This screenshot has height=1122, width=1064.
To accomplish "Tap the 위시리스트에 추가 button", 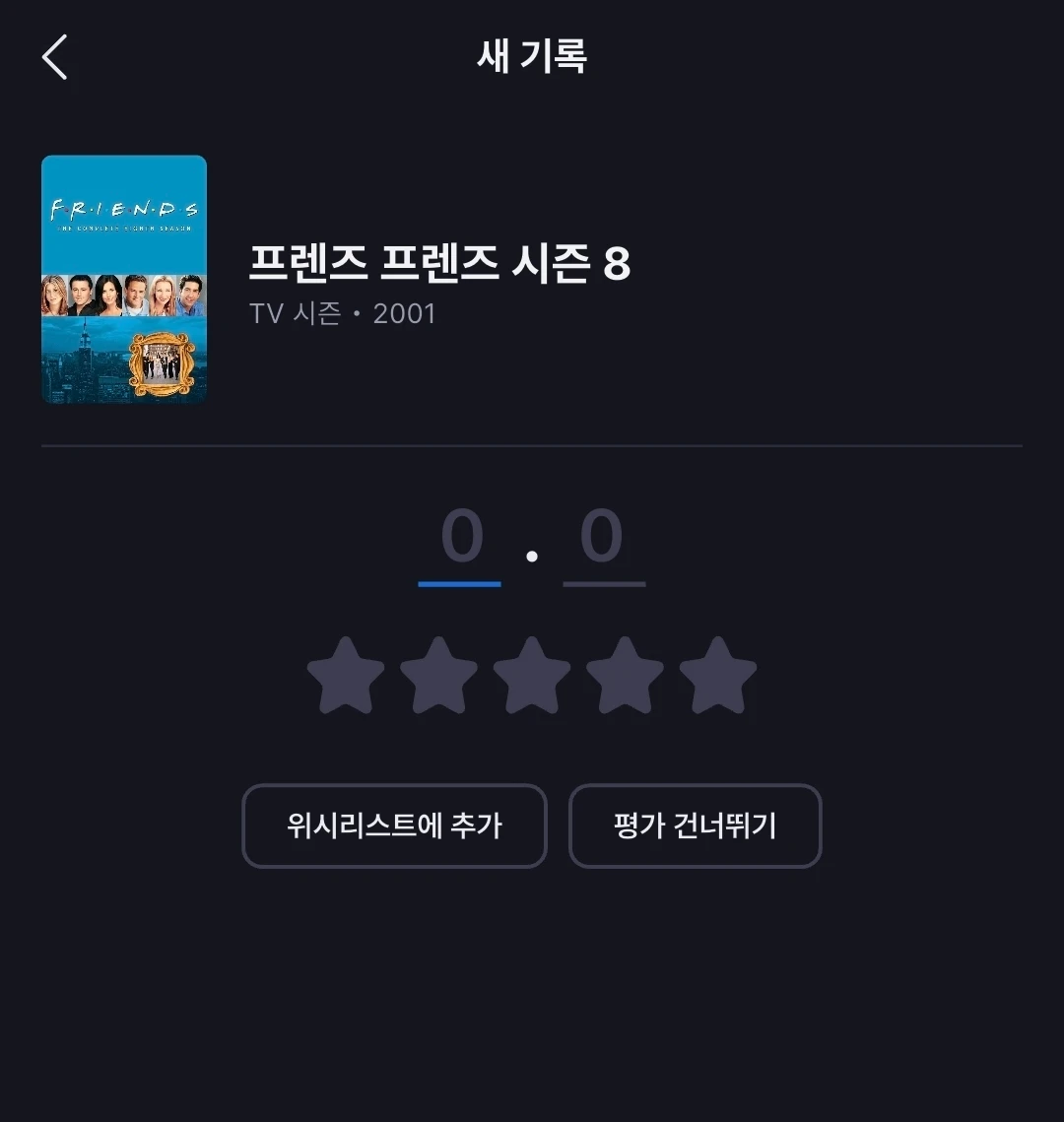I will pos(394,825).
